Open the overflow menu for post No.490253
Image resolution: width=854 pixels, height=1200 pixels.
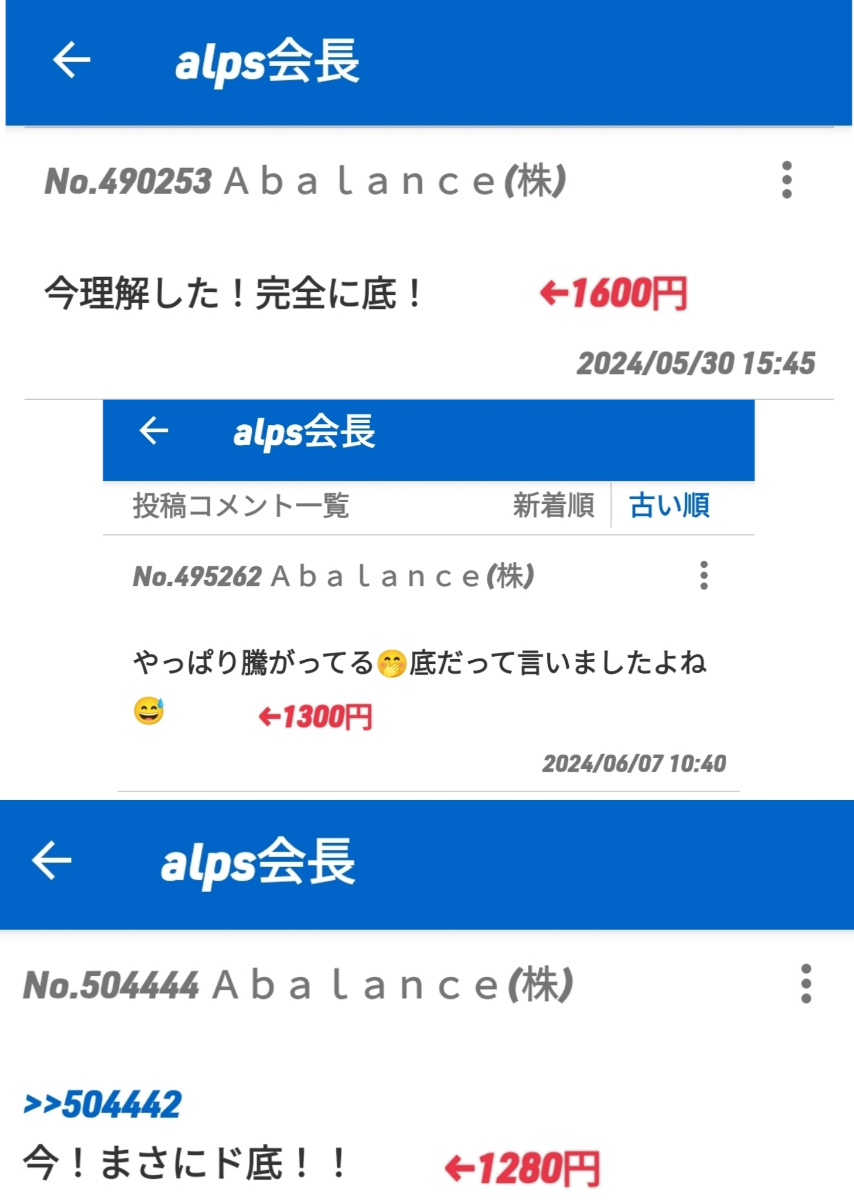(x=788, y=181)
